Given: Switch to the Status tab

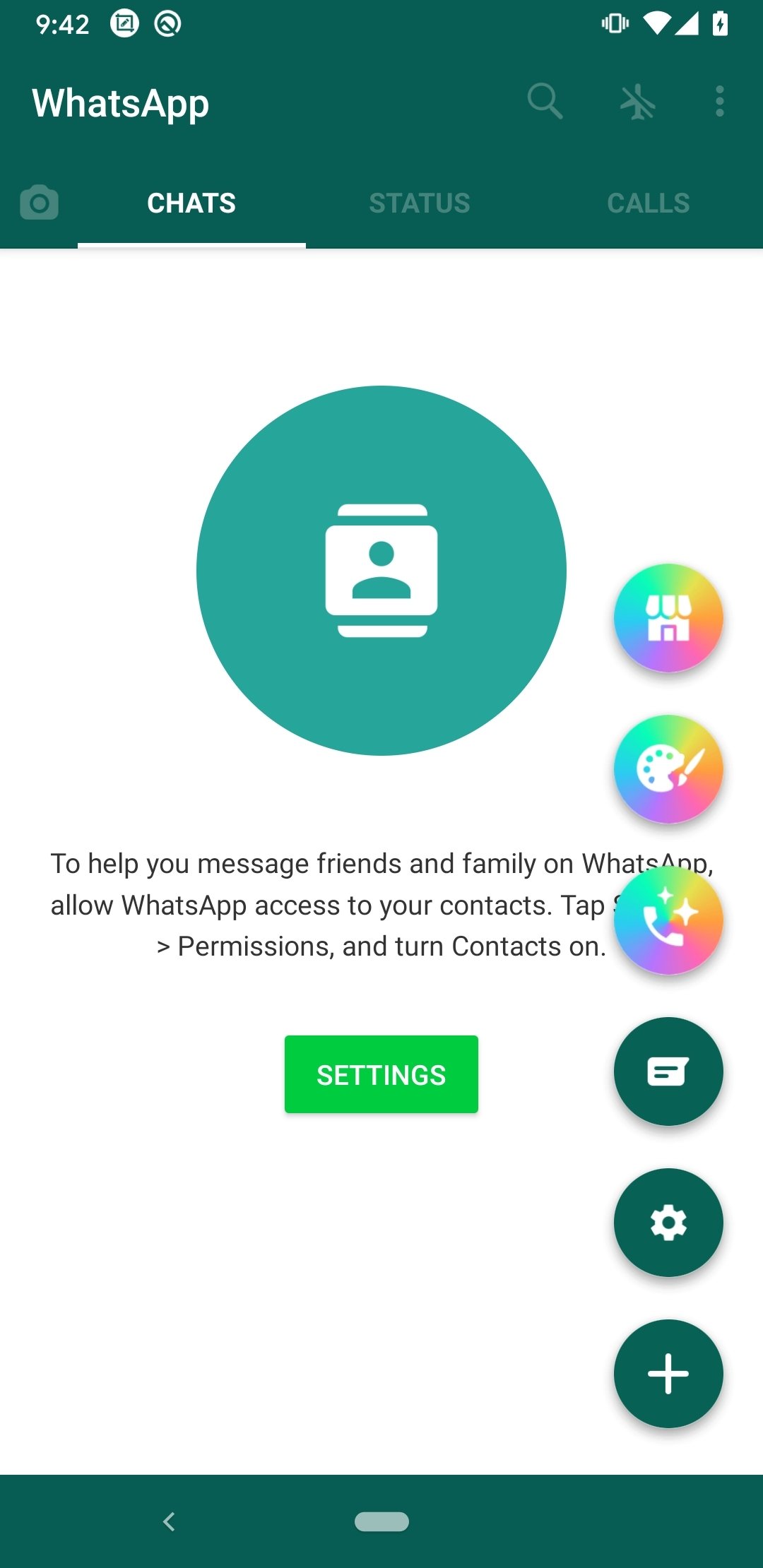Looking at the screenshot, I should [x=419, y=203].
